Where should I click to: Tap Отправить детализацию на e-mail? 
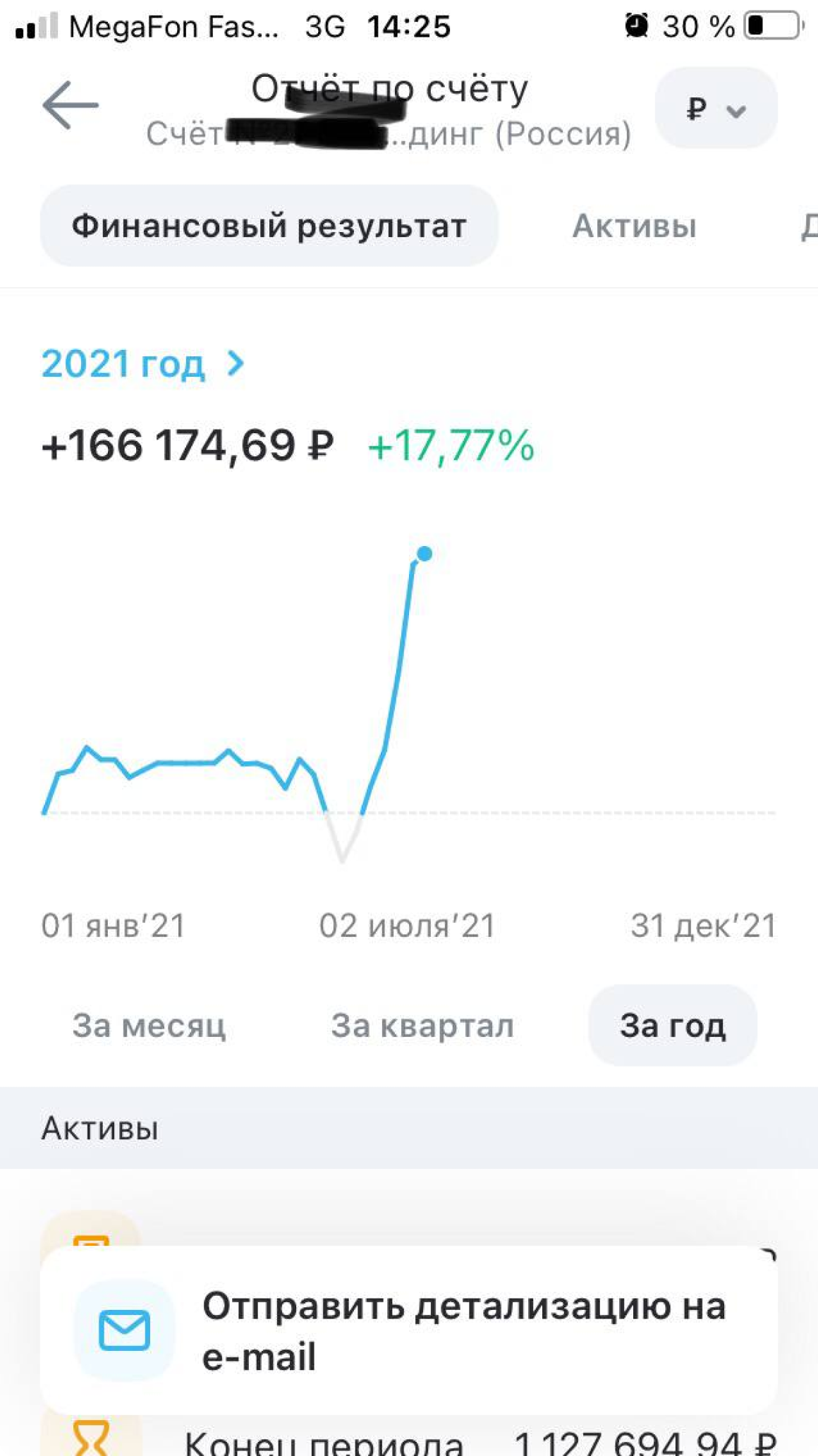click(x=409, y=1330)
